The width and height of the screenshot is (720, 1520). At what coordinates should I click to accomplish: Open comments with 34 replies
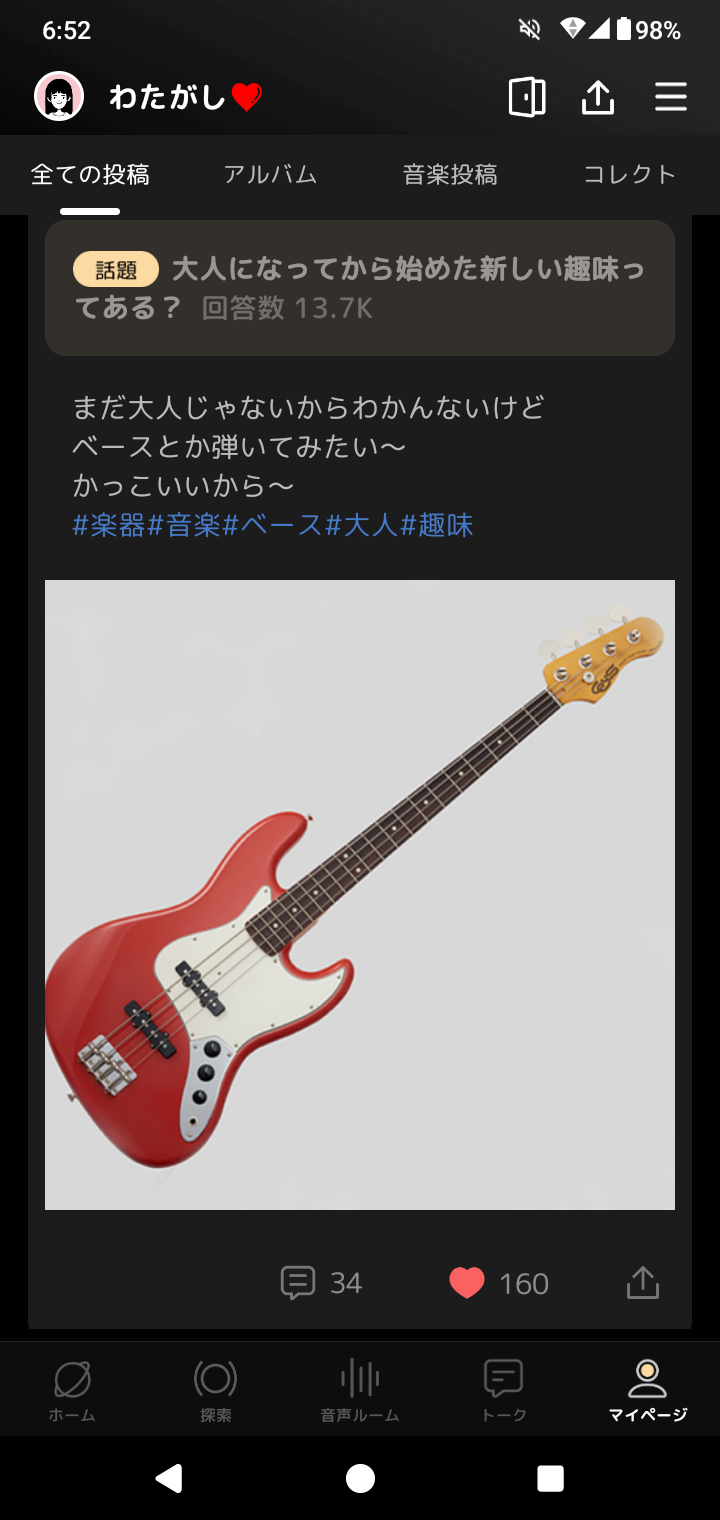[x=321, y=1283]
